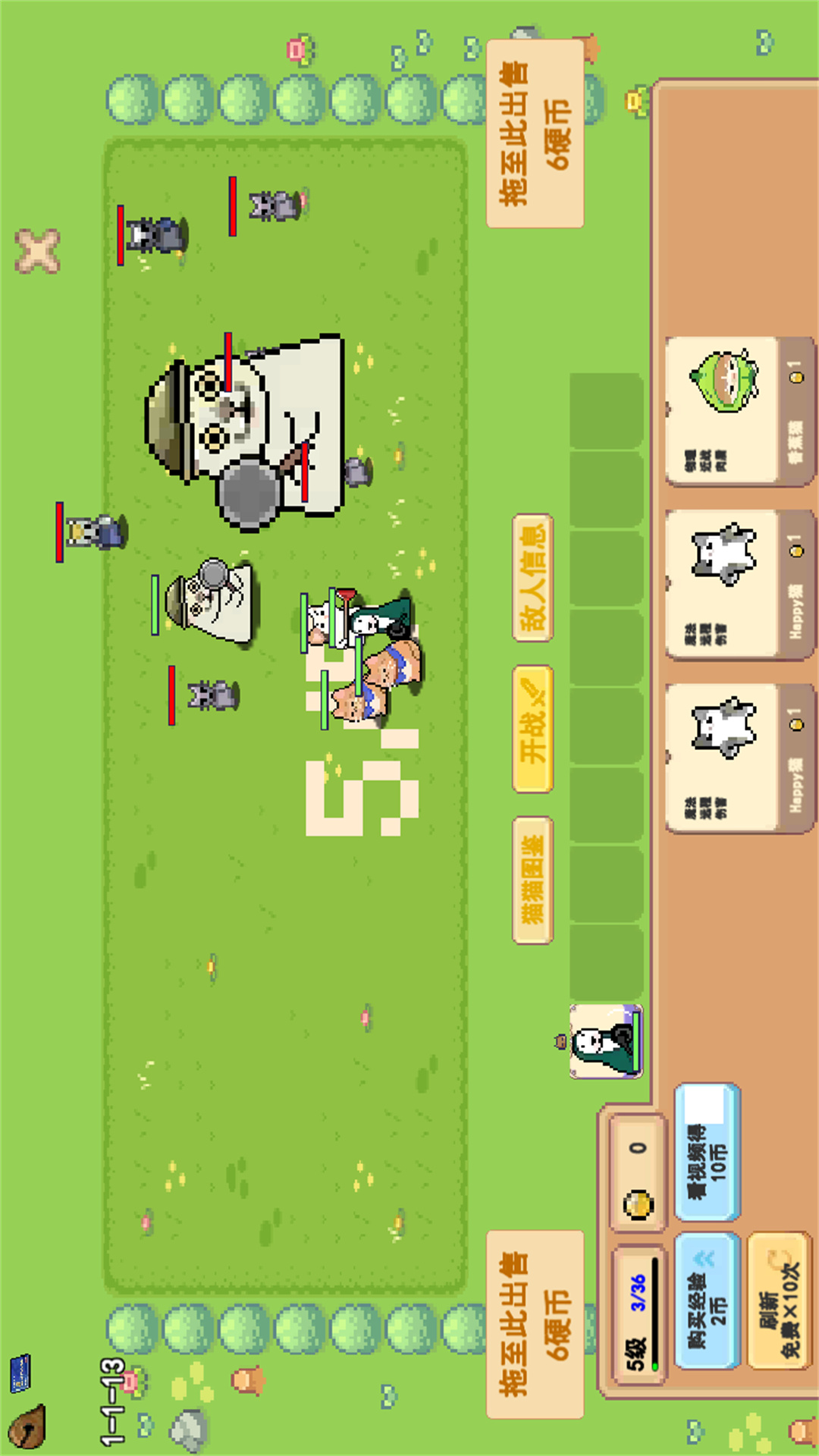Watch a video for 10 coins
The height and width of the screenshot is (1456, 819).
coord(707,1151)
